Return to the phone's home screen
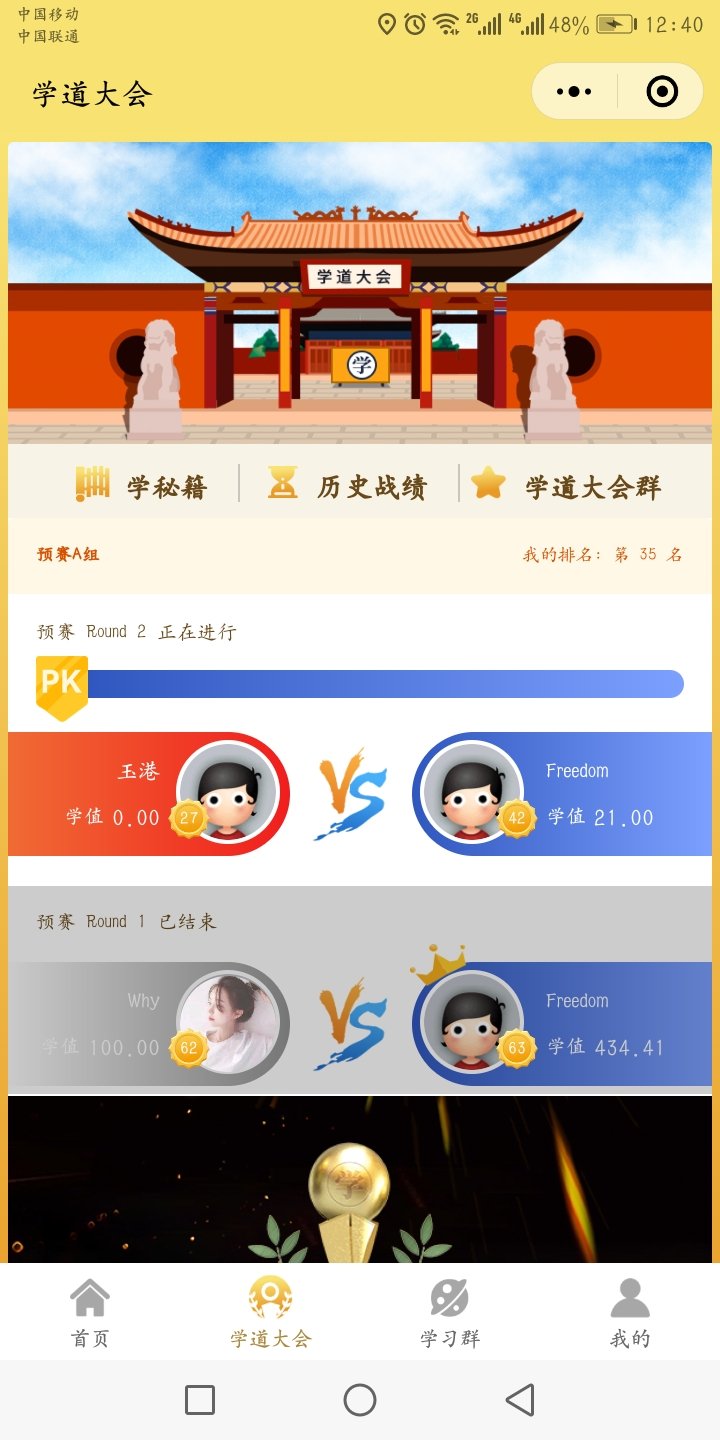This screenshot has width=720, height=1440. [x=360, y=1400]
